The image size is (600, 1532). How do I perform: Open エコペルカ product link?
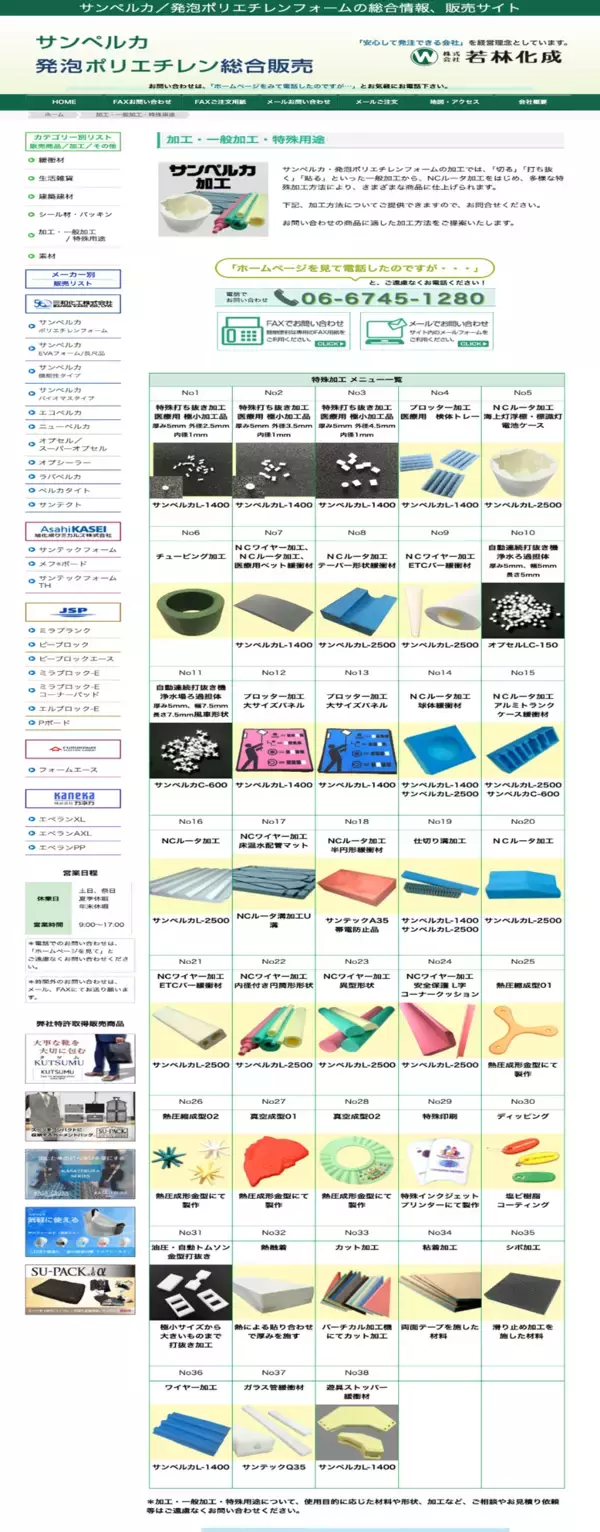(60, 412)
